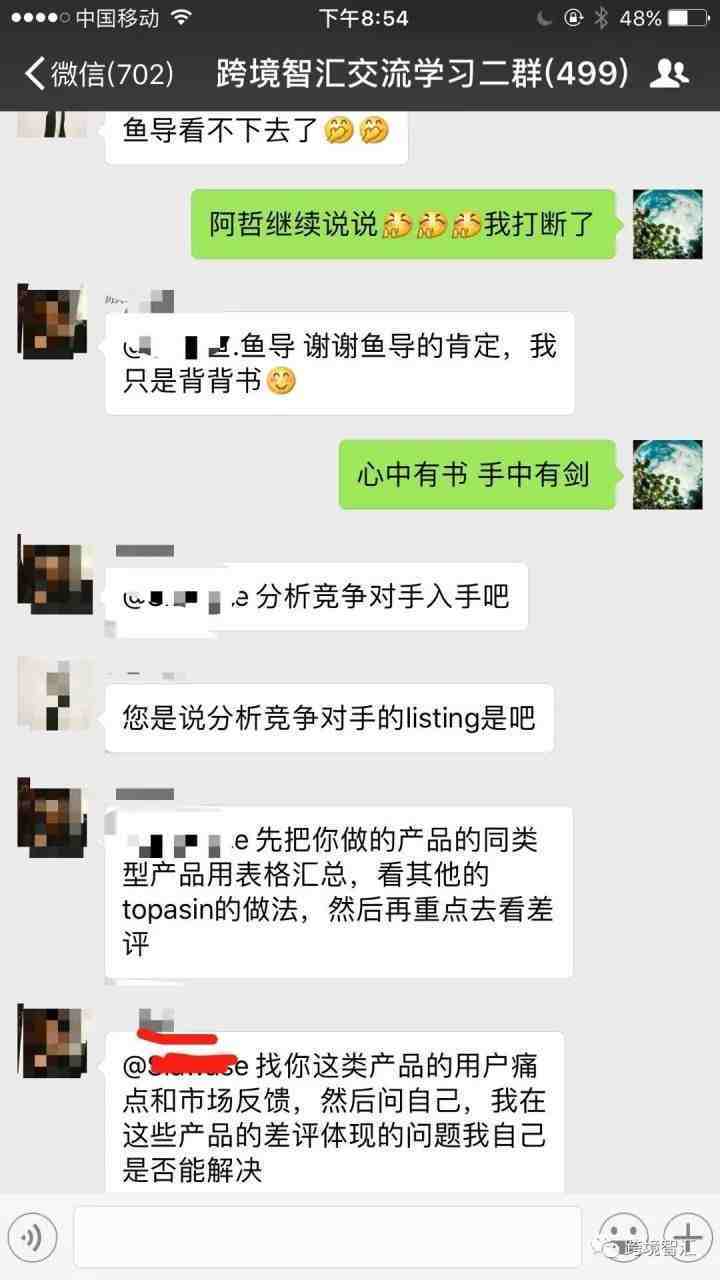The width and height of the screenshot is (720, 1280).
Task: Tap the avatar beside 心中有书 手中有剑
Action: 667,474
